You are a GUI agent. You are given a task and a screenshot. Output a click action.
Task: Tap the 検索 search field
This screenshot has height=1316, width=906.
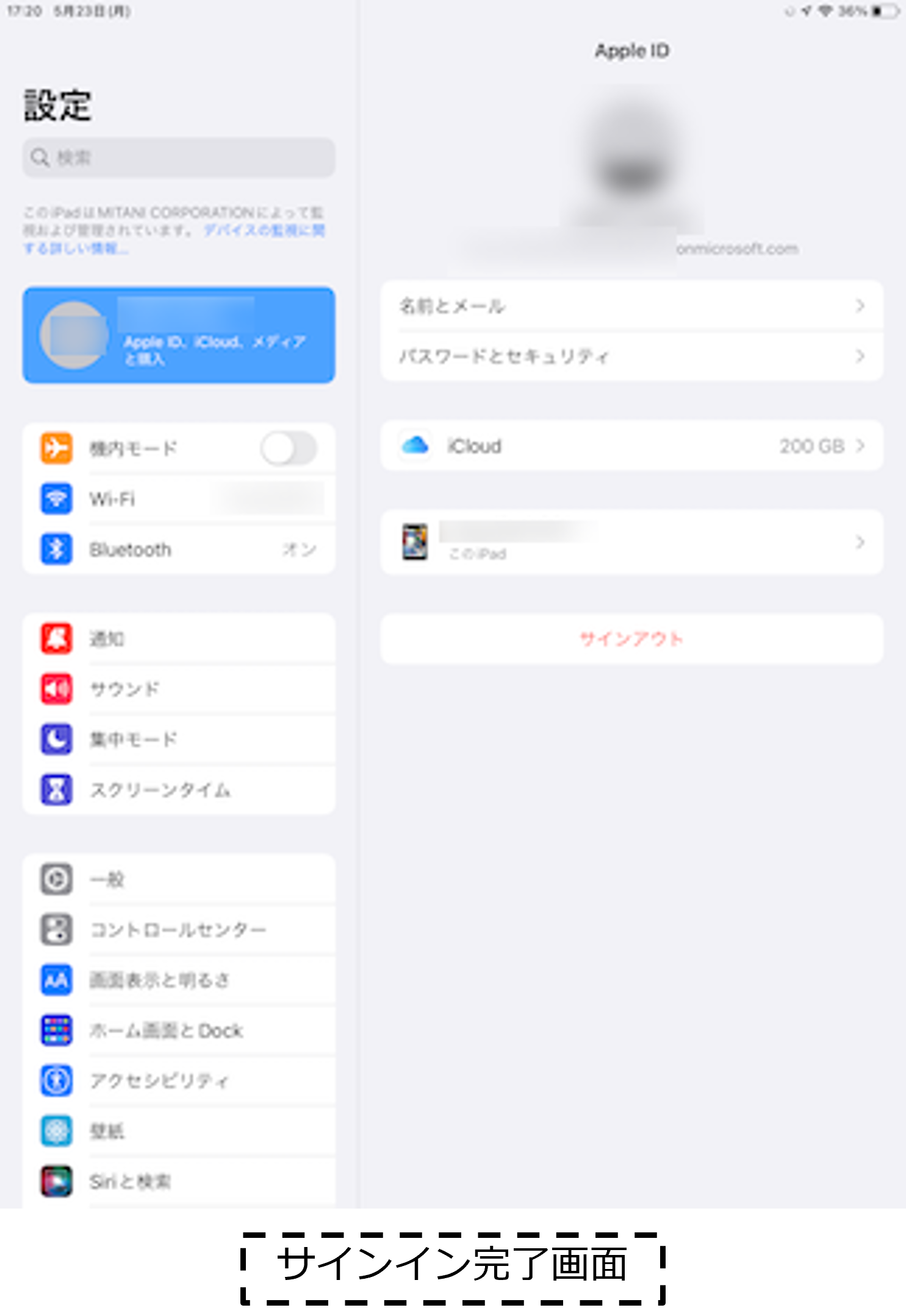[178, 157]
